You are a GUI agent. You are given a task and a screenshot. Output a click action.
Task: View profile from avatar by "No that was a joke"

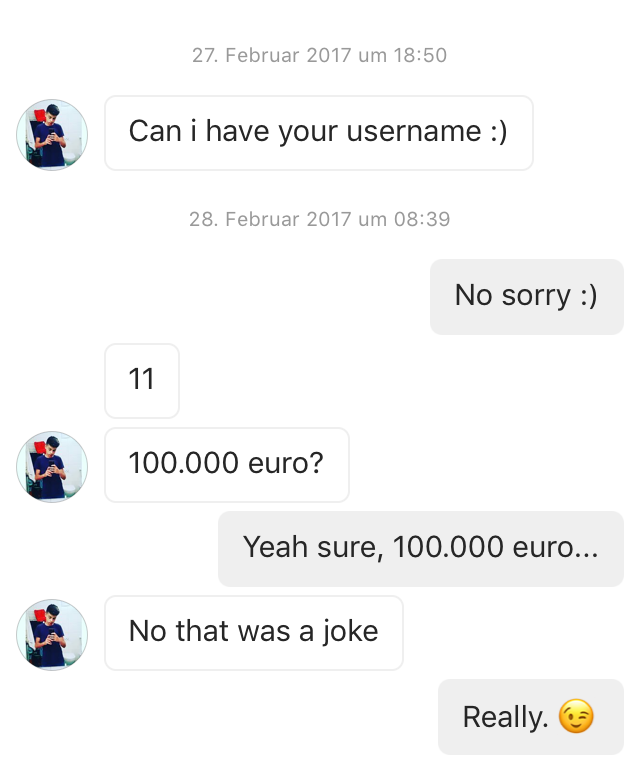coord(52,634)
